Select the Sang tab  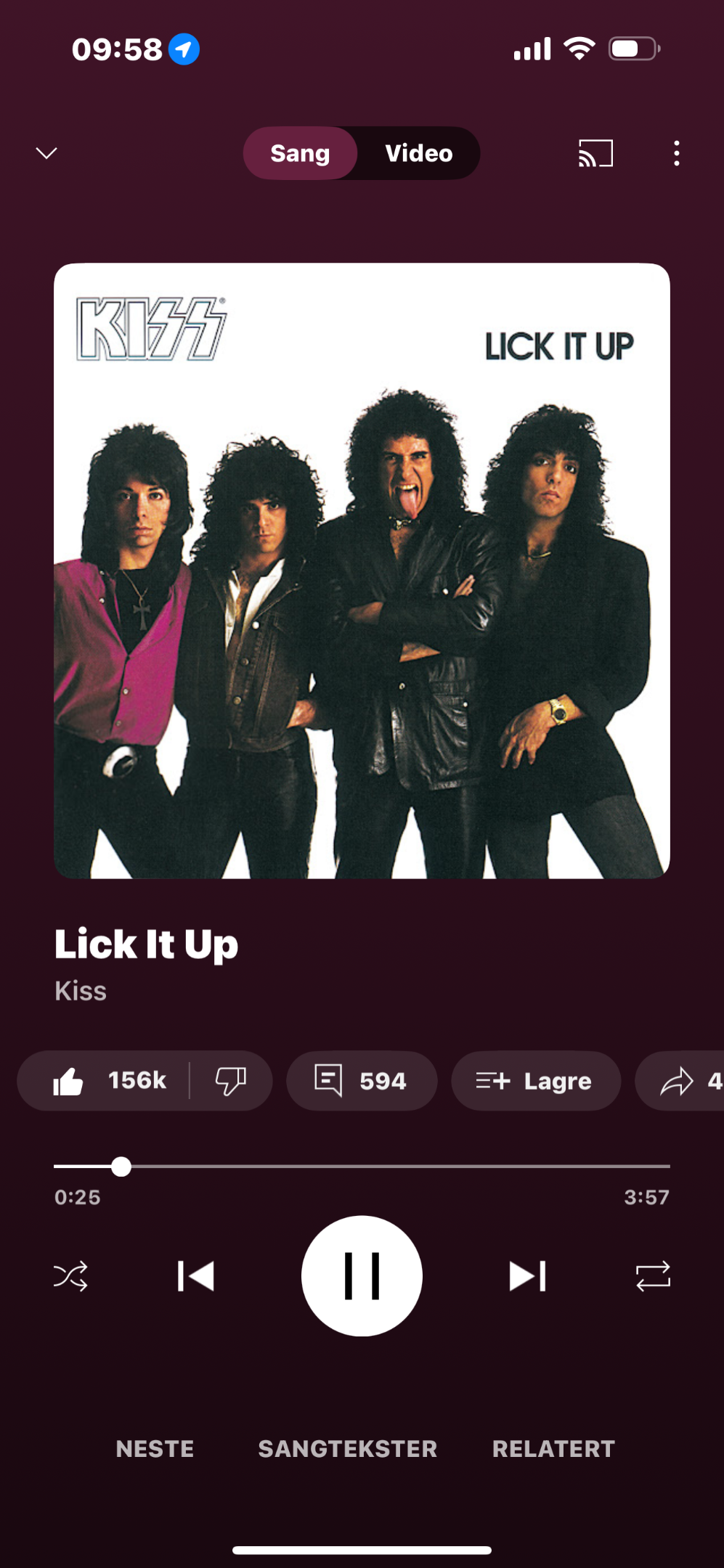pyautogui.click(x=300, y=153)
